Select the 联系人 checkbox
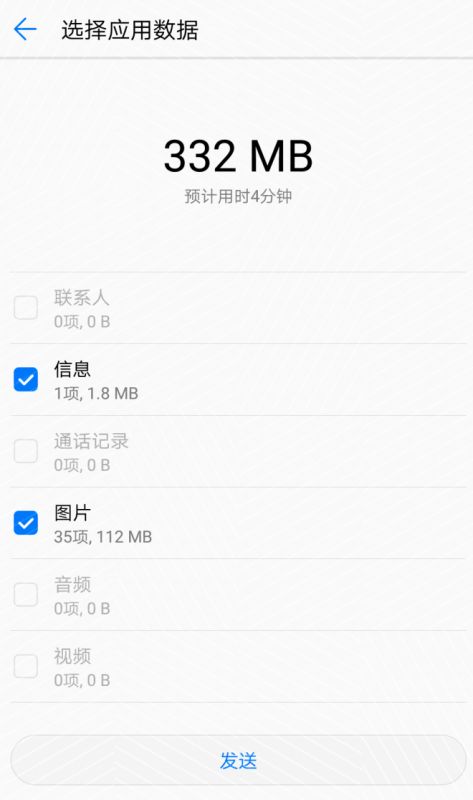 (x=26, y=308)
